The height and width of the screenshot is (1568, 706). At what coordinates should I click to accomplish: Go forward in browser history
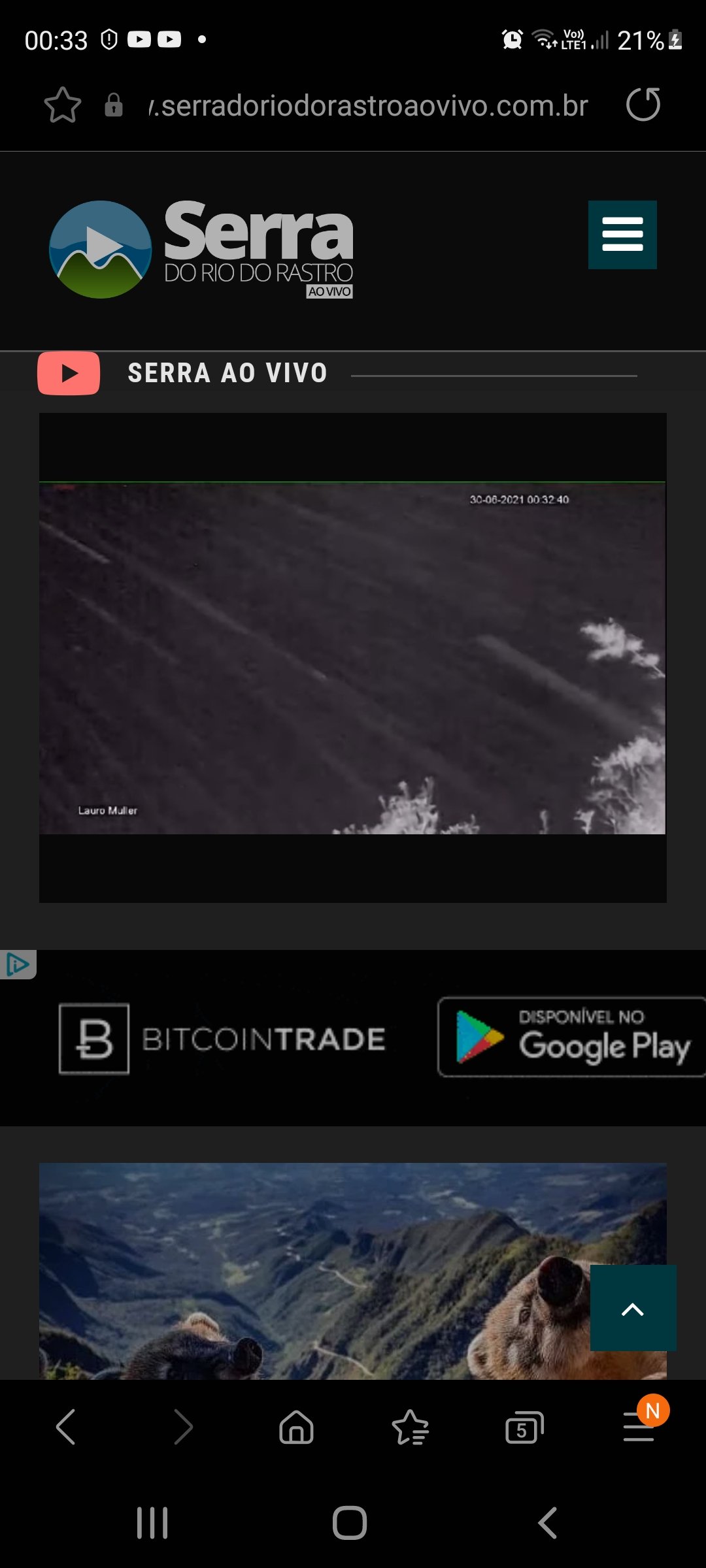[x=183, y=1427]
